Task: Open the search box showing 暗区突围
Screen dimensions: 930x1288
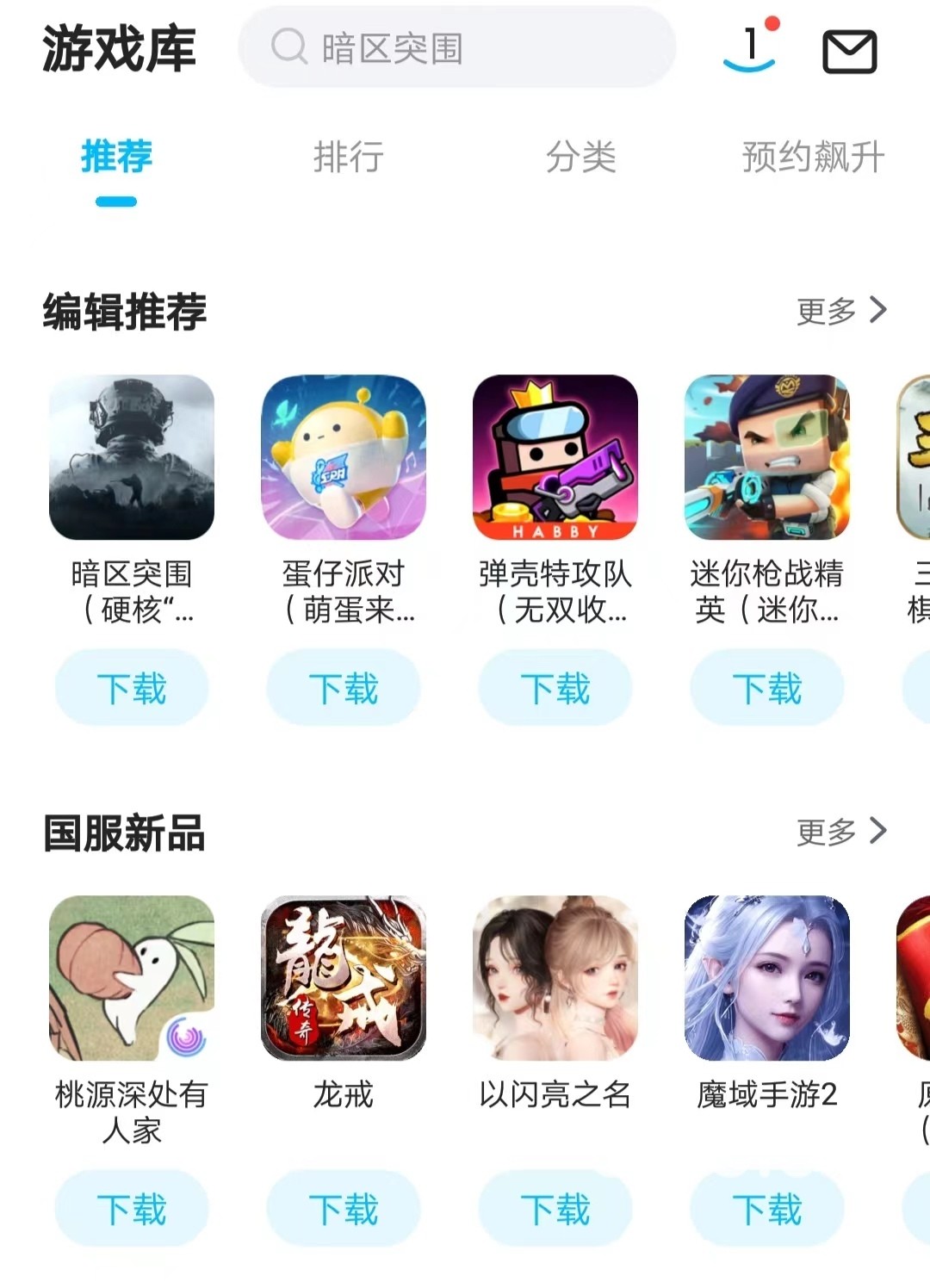Action: (456, 48)
